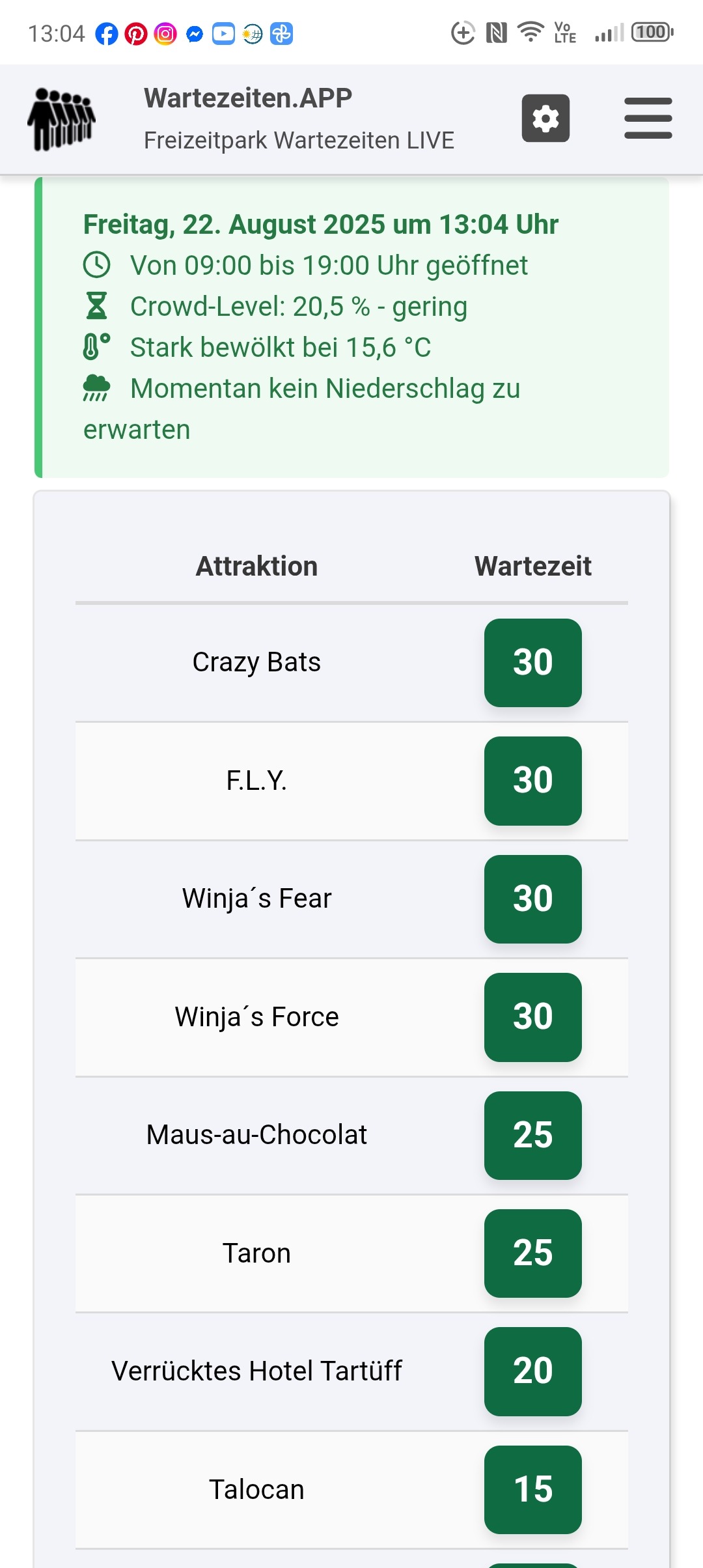Open the settings gear button
The height and width of the screenshot is (1568, 703).
[545, 119]
